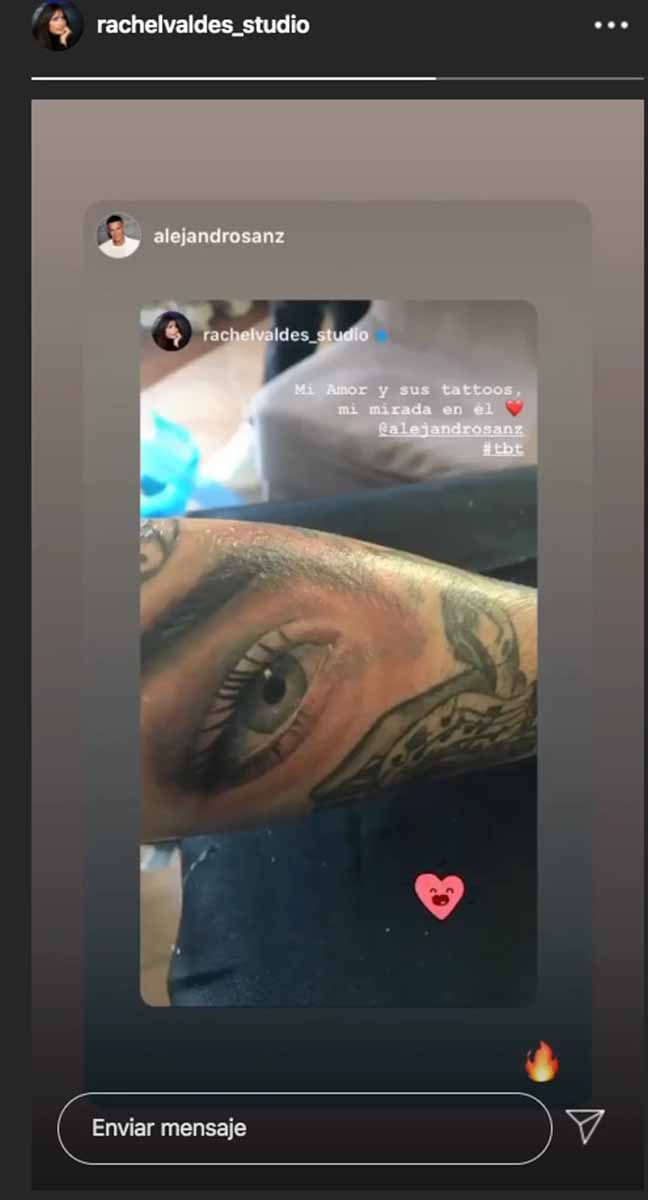The image size is (648, 1200).
Task: Share the story with the paper plane icon
Action: (585, 1126)
